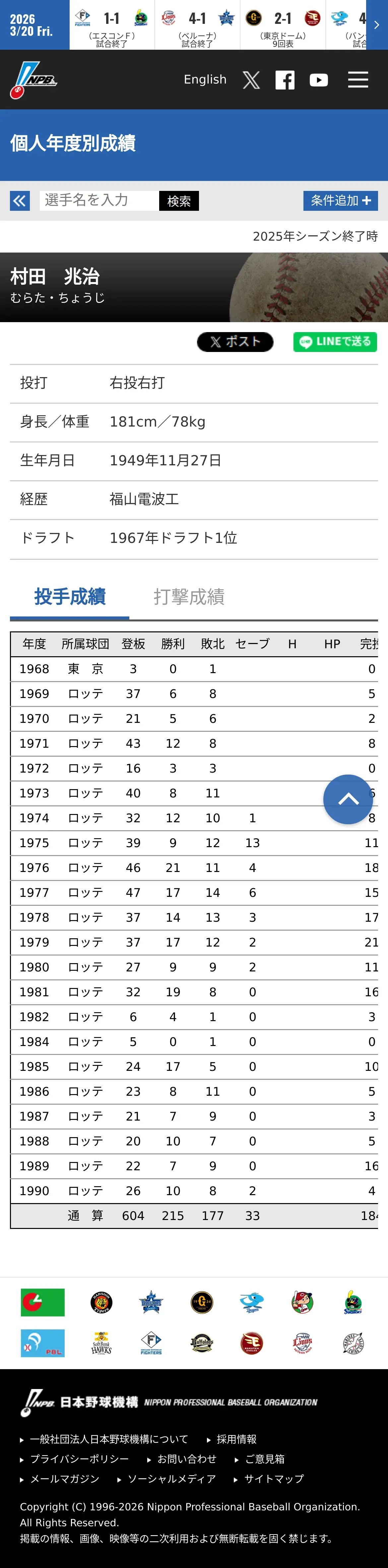Open the NPB home logo

tap(33, 80)
